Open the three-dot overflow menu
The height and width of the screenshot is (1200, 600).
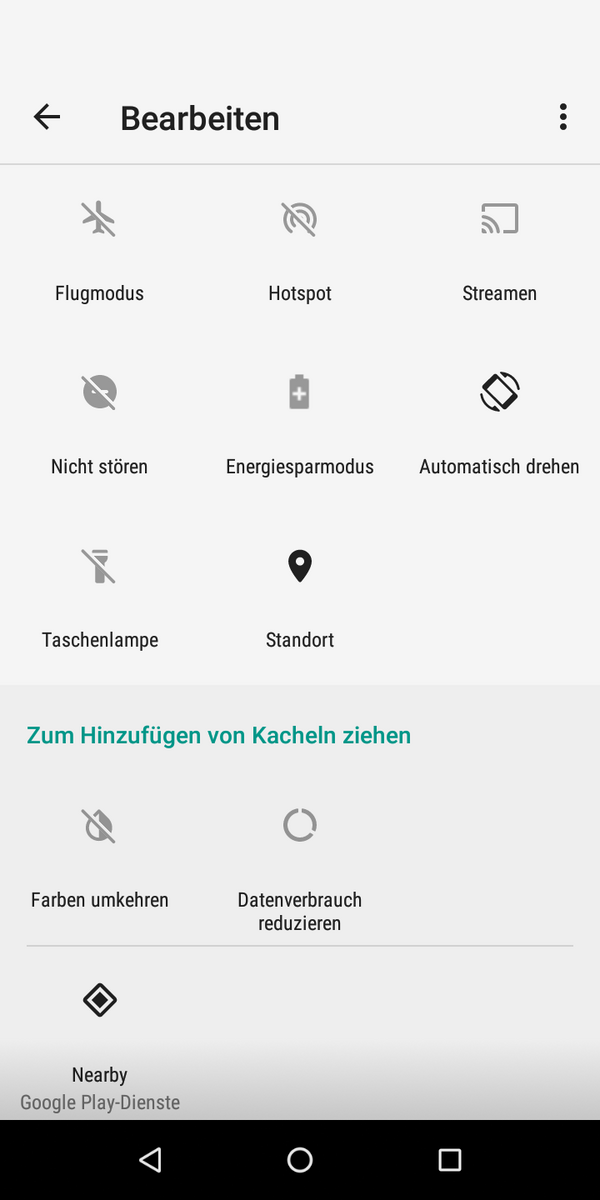[x=563, y=117]
